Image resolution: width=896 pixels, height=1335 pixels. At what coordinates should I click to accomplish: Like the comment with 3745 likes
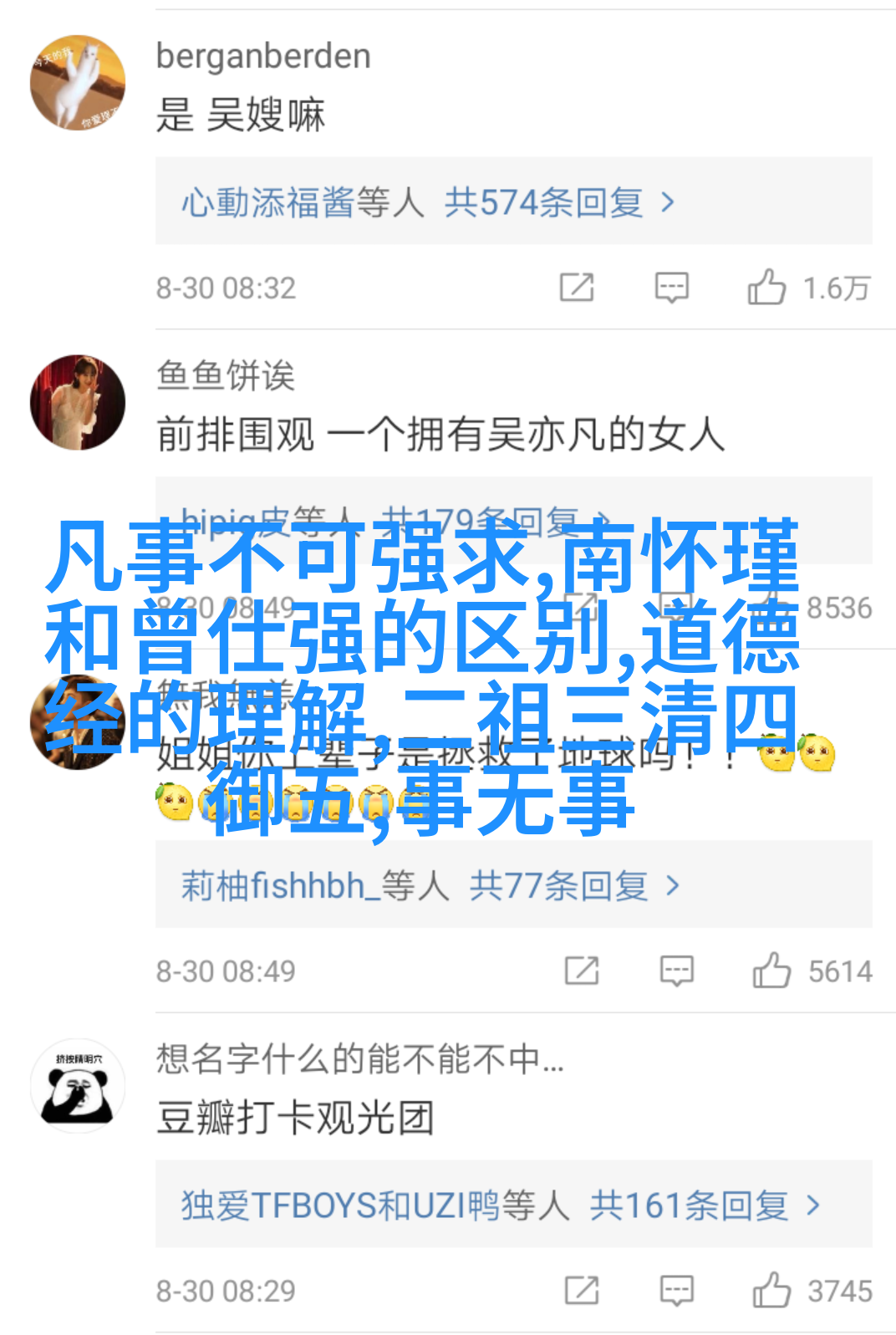[771, 1290]
